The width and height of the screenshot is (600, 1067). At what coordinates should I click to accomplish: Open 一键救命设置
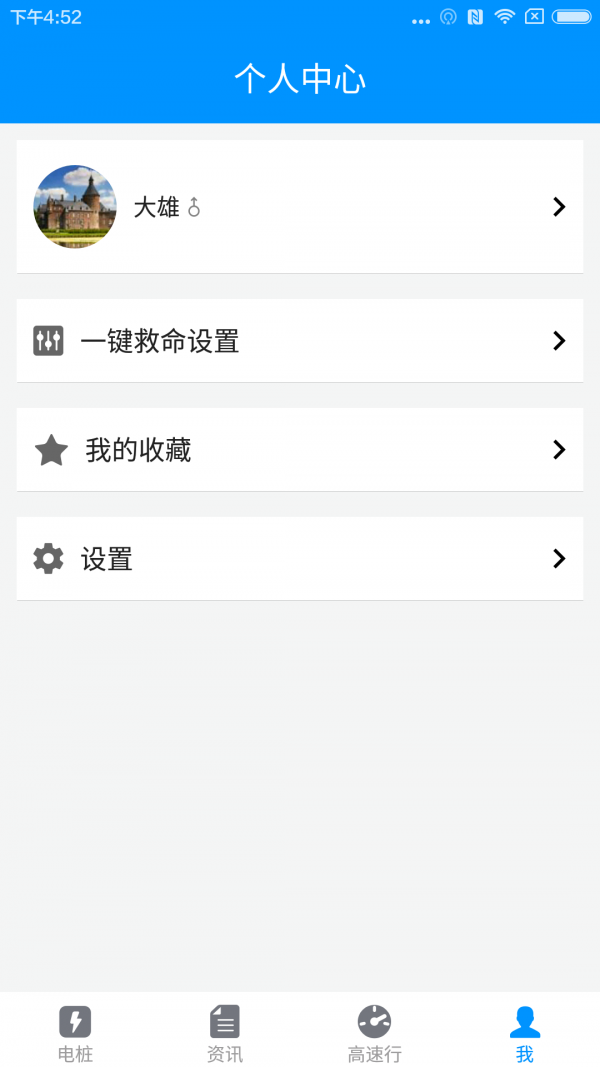tap(300, 341)
